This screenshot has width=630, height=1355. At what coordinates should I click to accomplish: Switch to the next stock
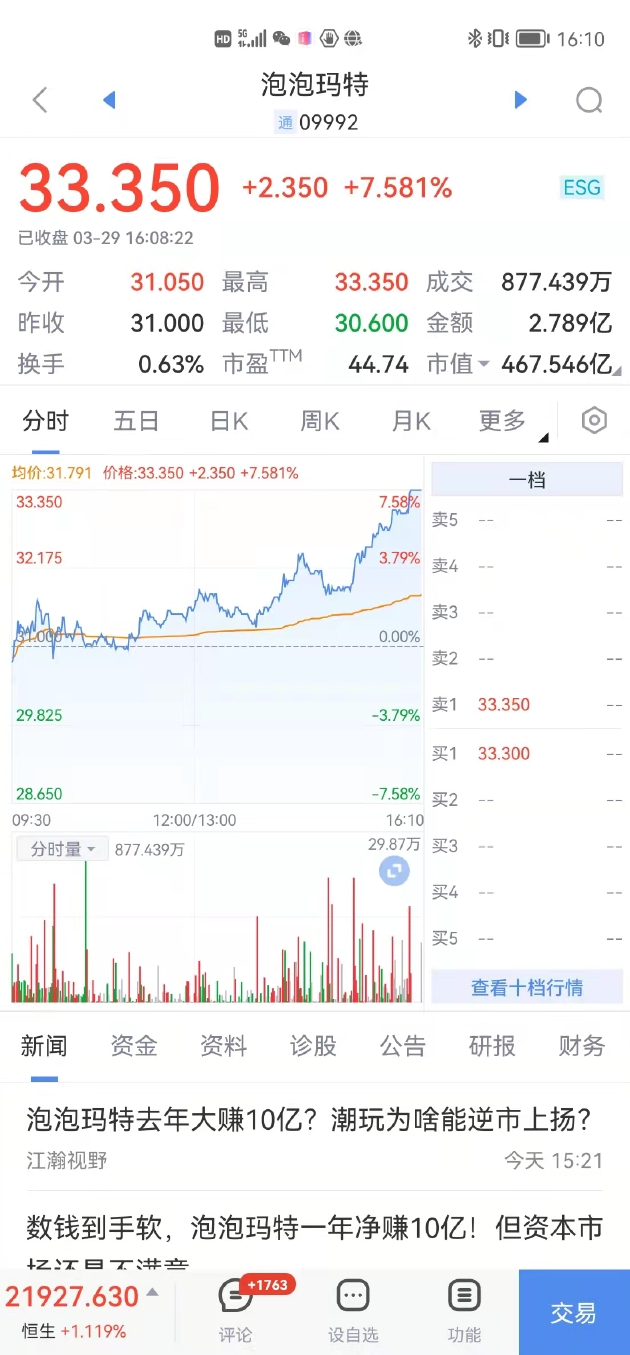pos(520,100)
